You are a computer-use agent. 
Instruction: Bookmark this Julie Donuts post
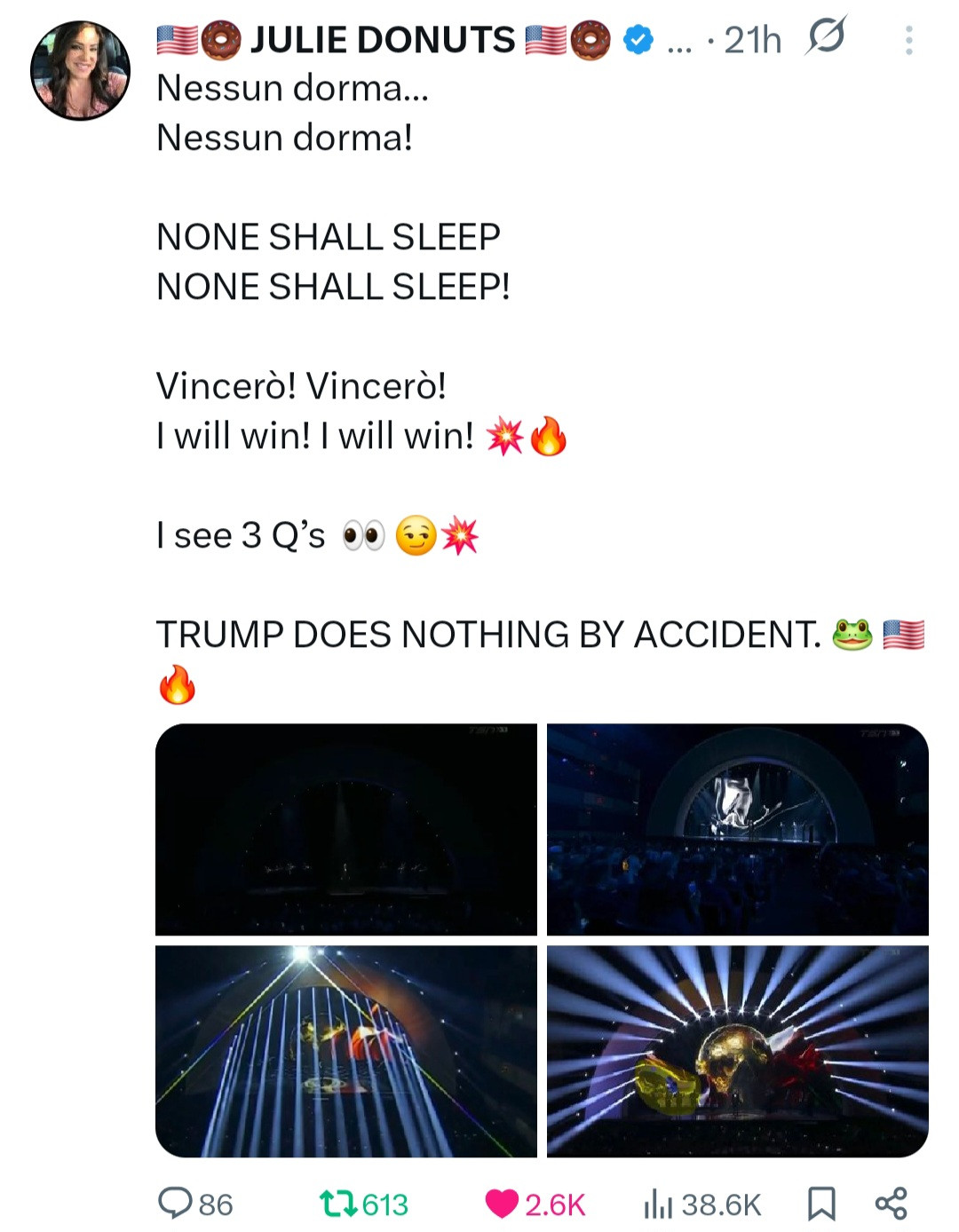[x=821, y=1204]
